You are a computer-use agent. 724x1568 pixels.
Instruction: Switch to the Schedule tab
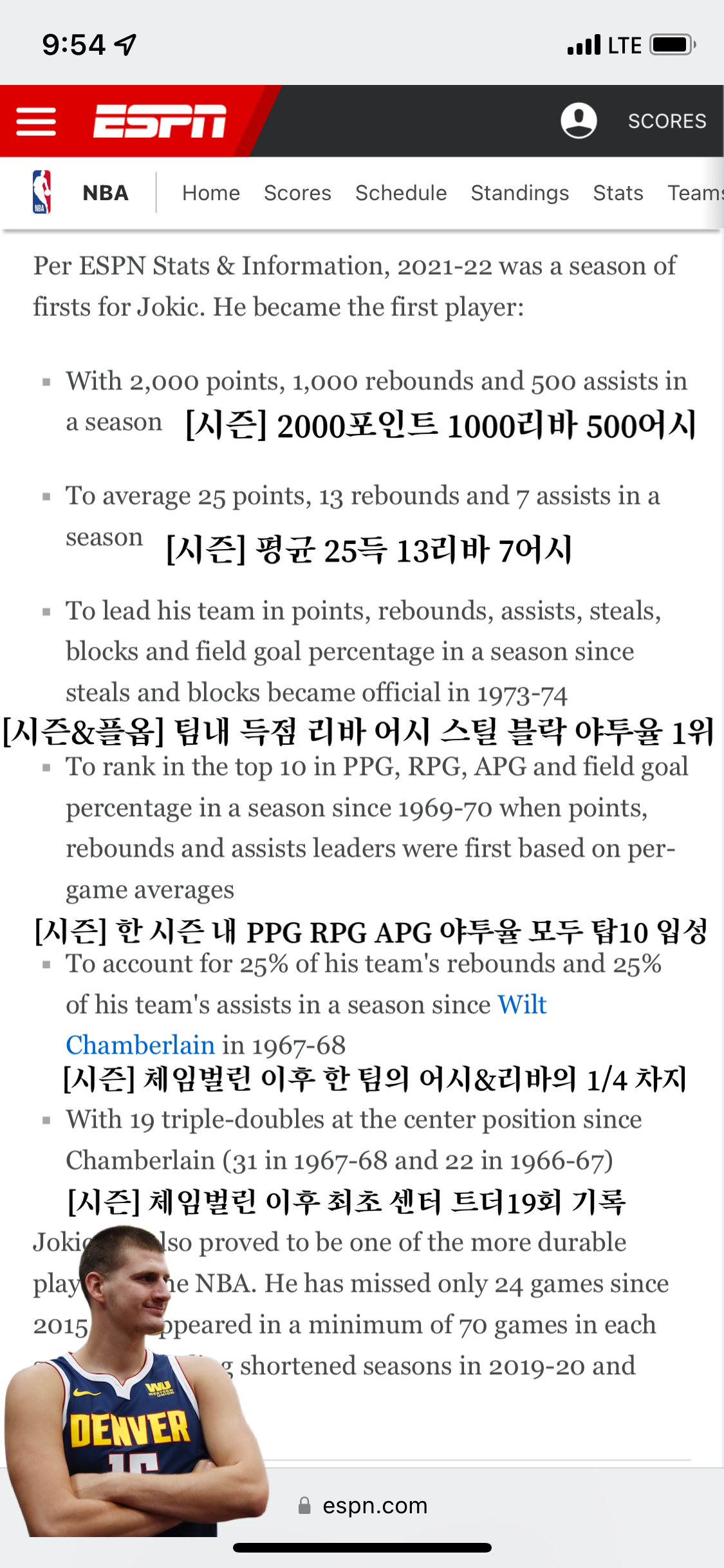401,193
